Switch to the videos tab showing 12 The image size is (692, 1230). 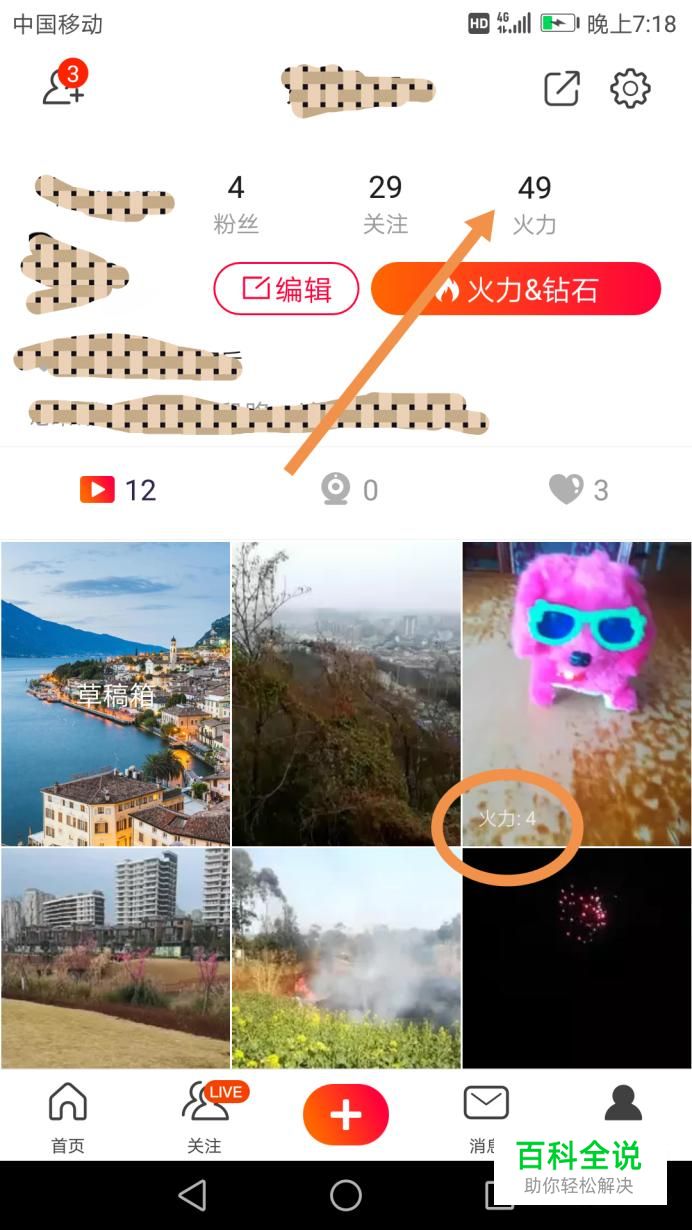point(118,490)
